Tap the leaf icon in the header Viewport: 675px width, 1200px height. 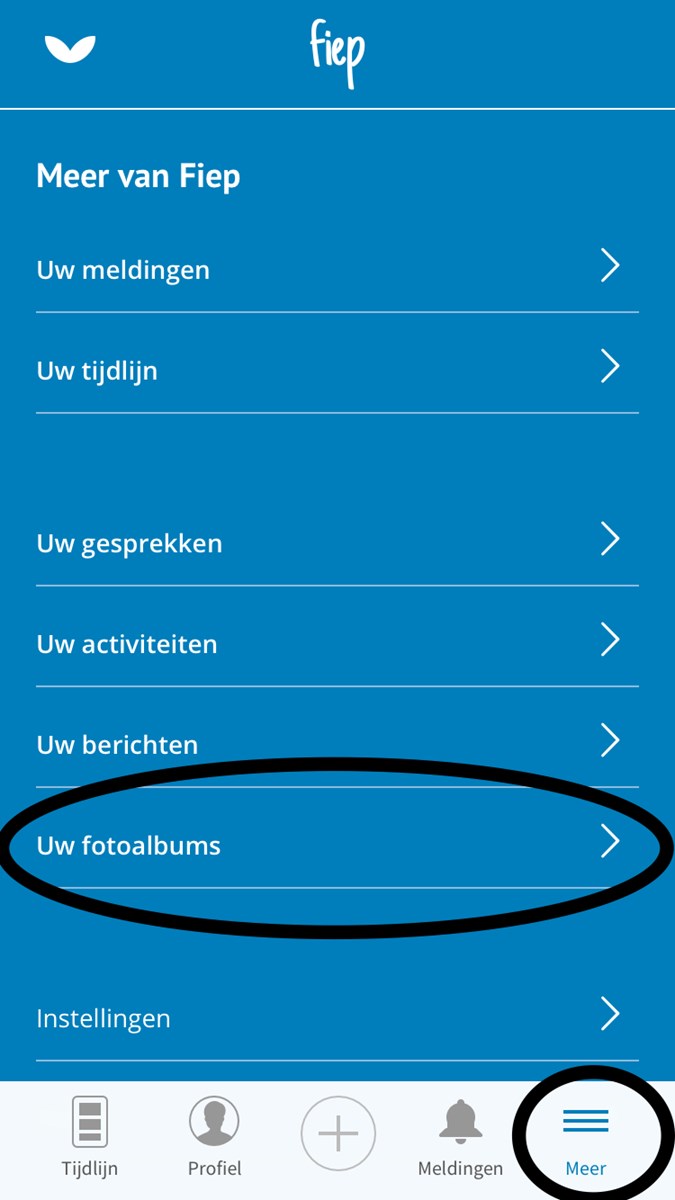[70, 47]
